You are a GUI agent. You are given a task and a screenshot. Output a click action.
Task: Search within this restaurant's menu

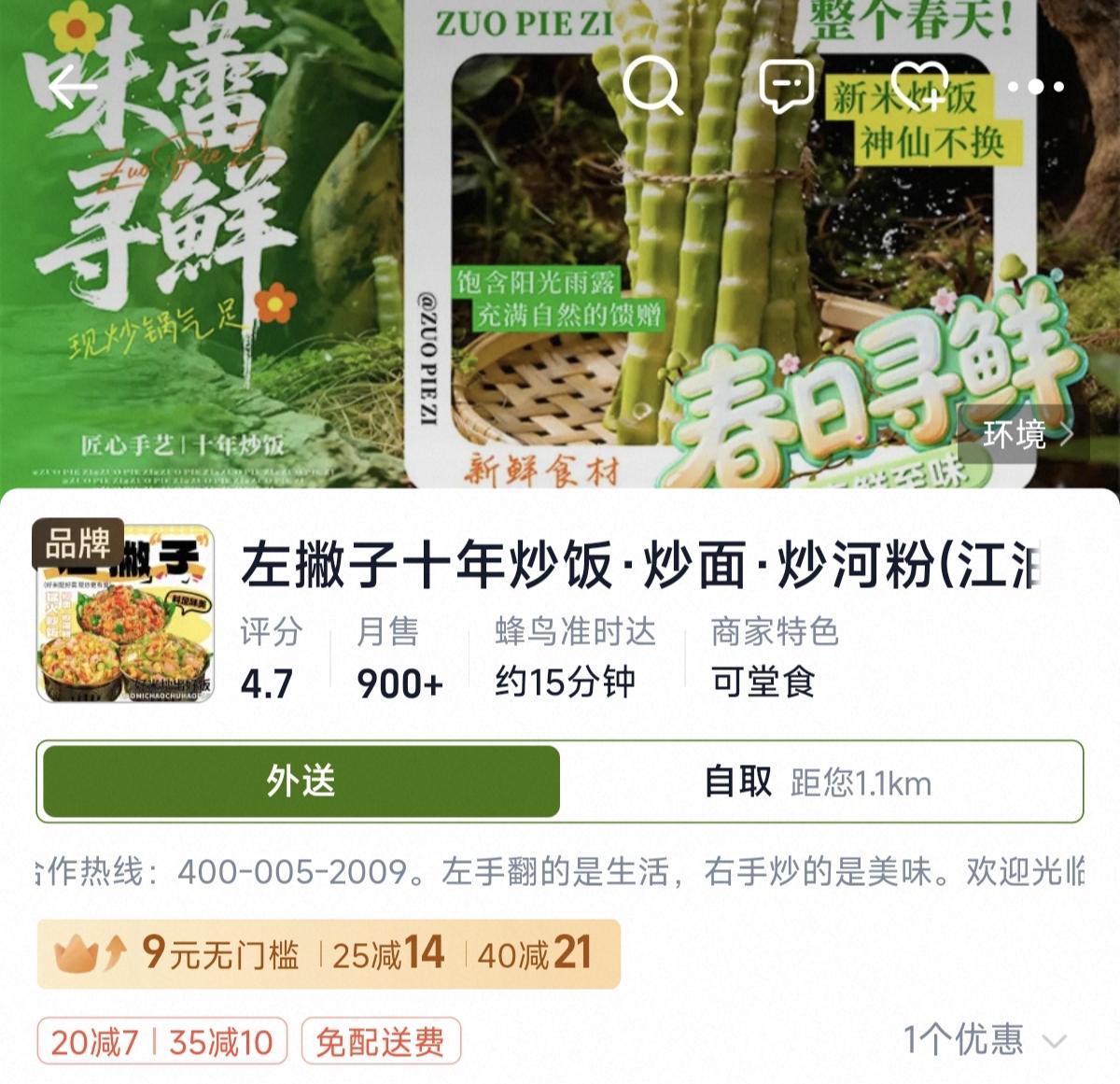(651, 86)
